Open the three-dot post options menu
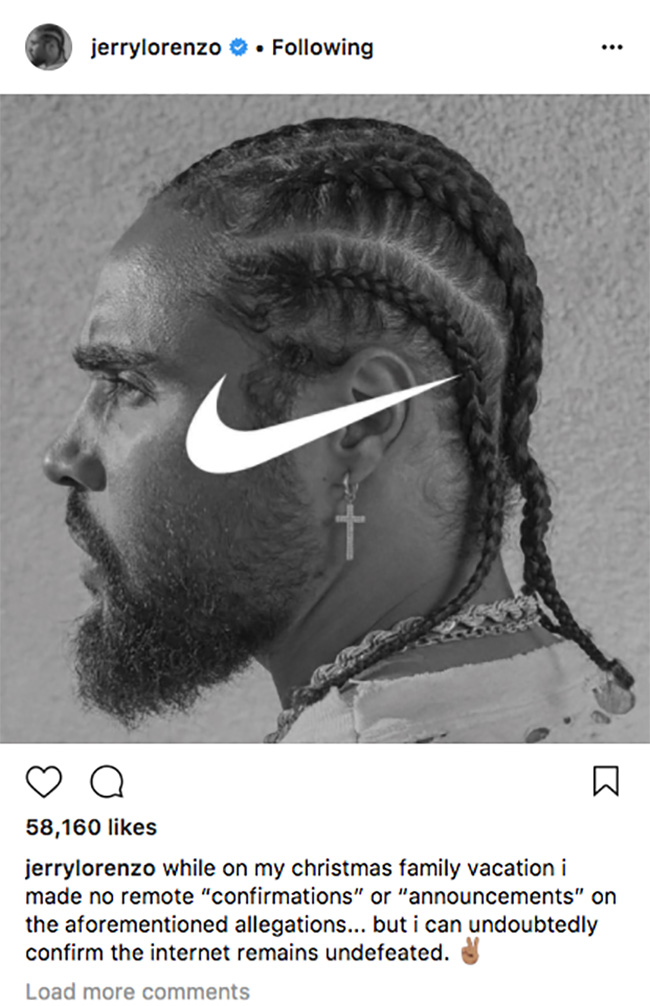This screenshot has height=1006, width=650. (x=611, y=47)
